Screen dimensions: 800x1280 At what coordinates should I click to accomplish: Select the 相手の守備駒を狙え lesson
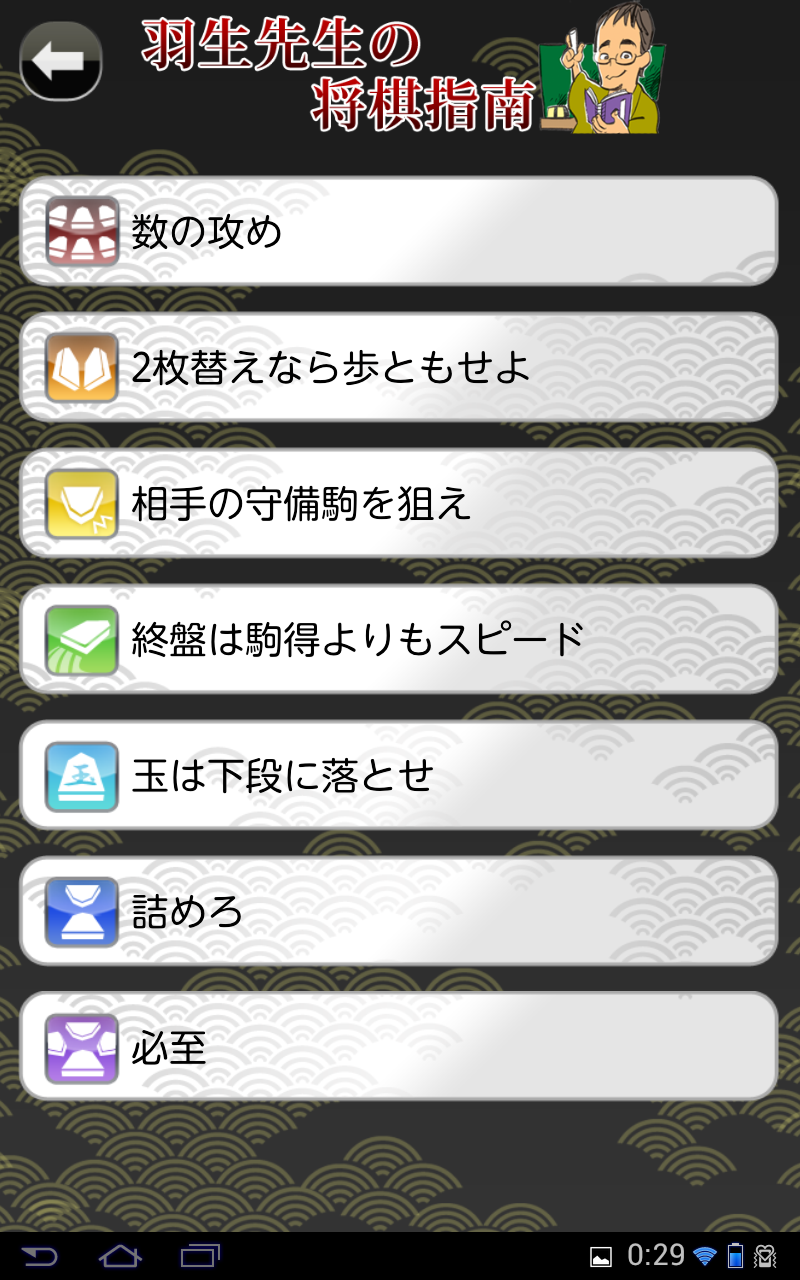click(x=400, y=501)
